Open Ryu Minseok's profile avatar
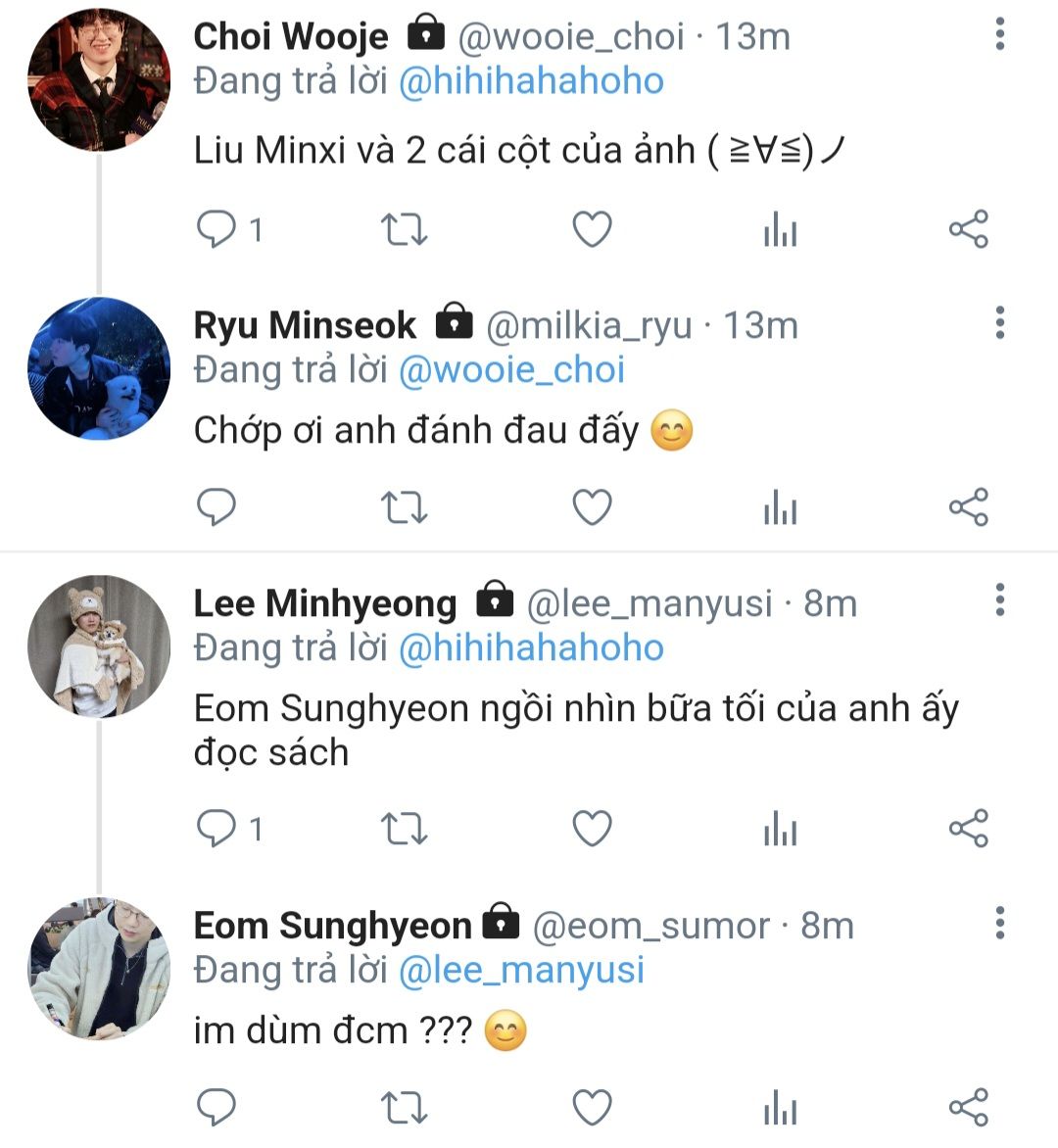This screenshot has width=1058, height=1148. click(x=98, y=368)
